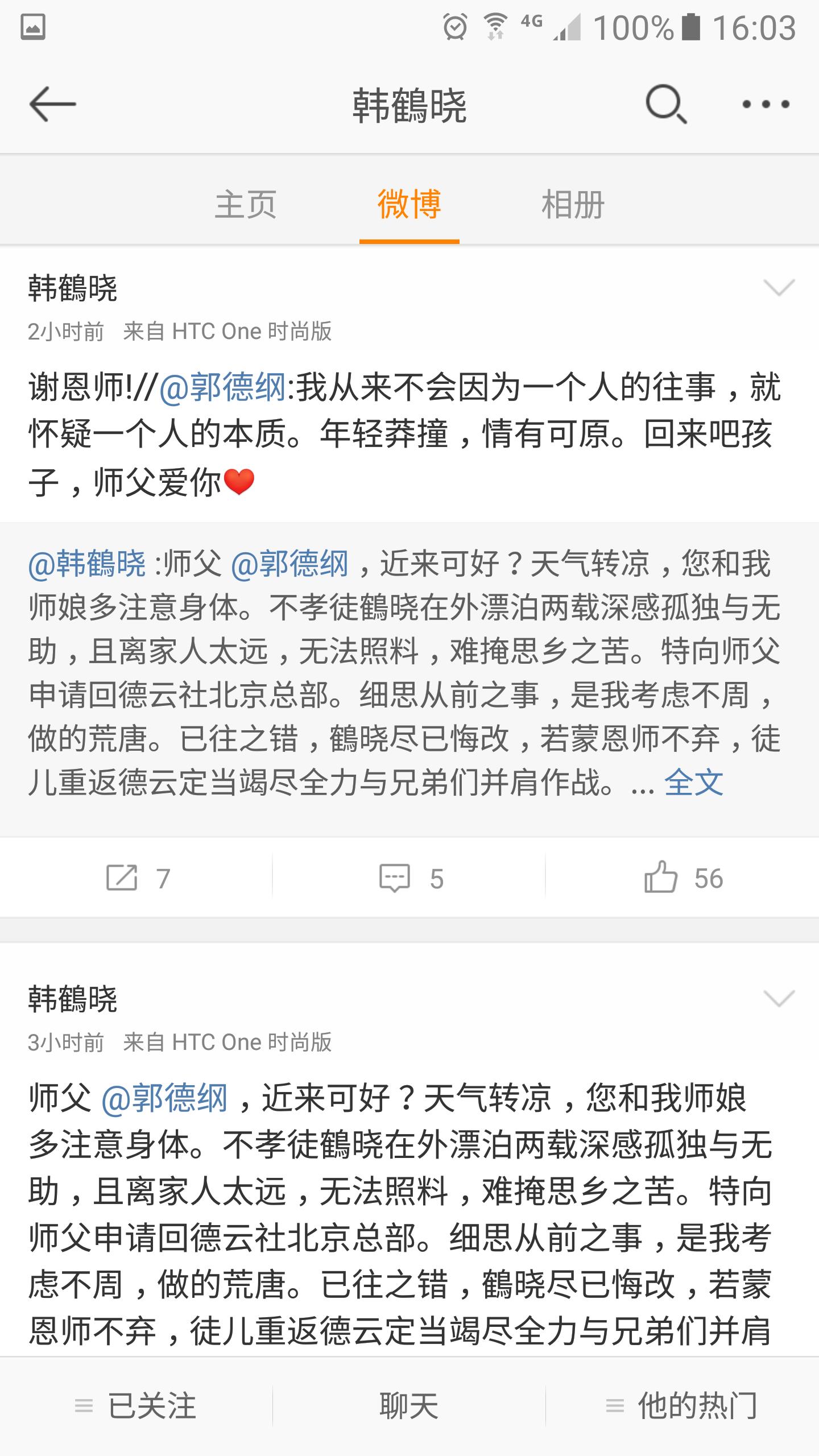Start a chat via 聊天
Viewport: 819px width, 1456px height.
[409, 1406]
